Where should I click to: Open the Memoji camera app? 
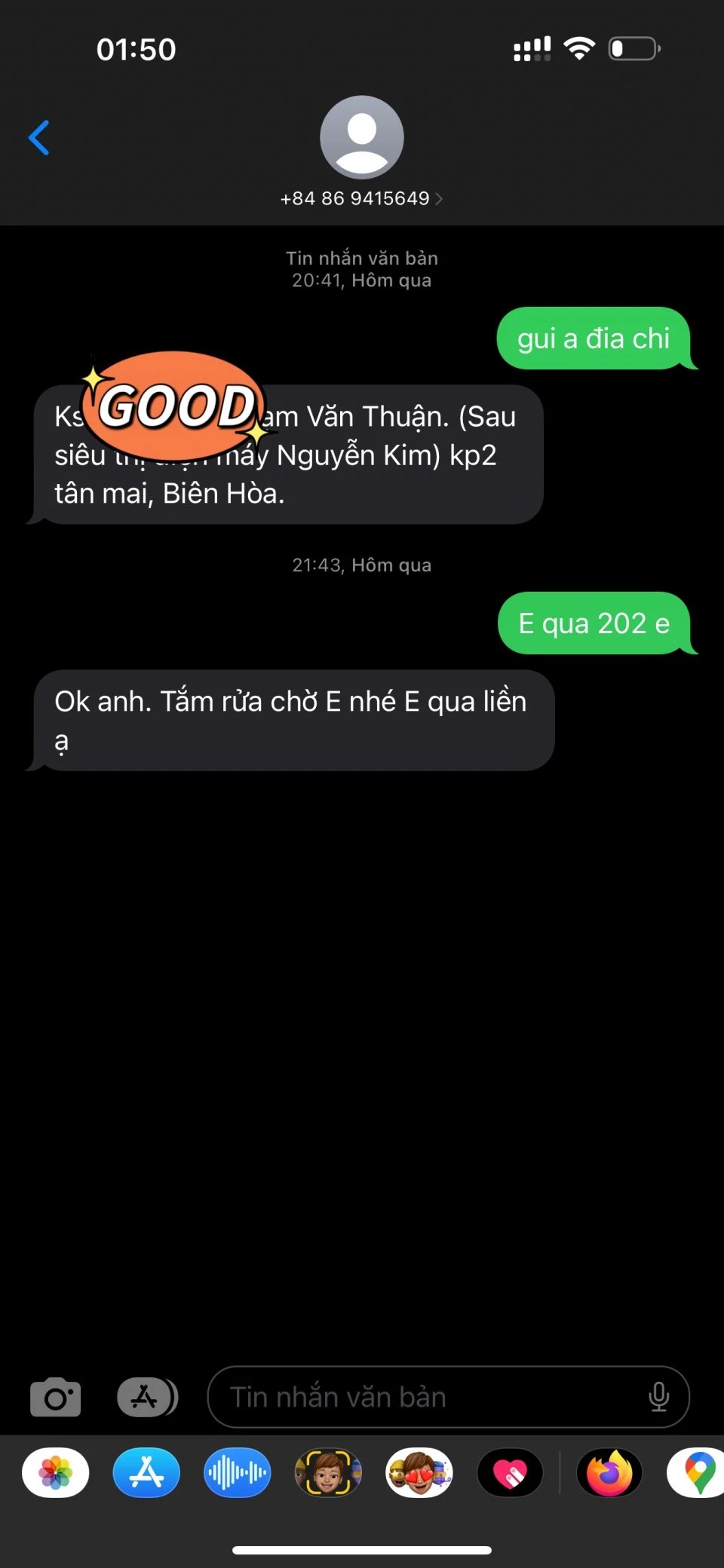tap(328, 1472)
